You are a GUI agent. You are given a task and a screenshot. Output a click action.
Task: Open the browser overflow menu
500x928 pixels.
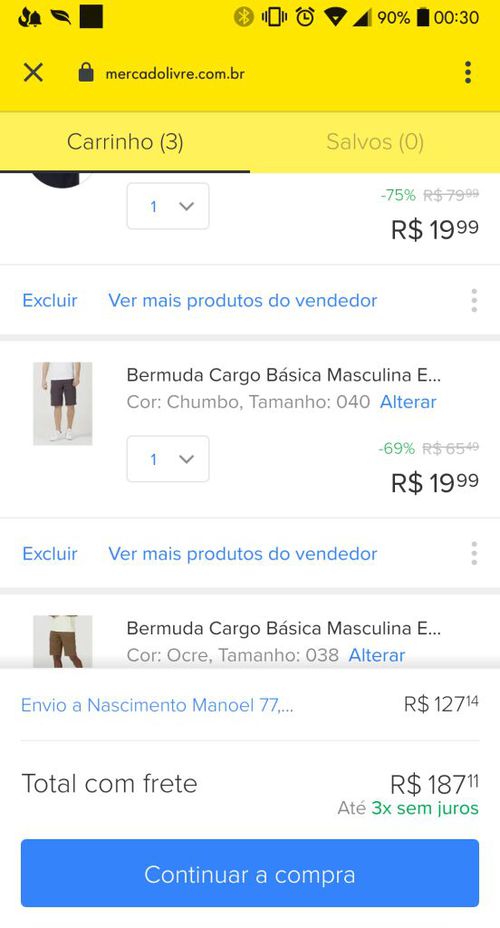pyautogui.click(x=467, y=73)
